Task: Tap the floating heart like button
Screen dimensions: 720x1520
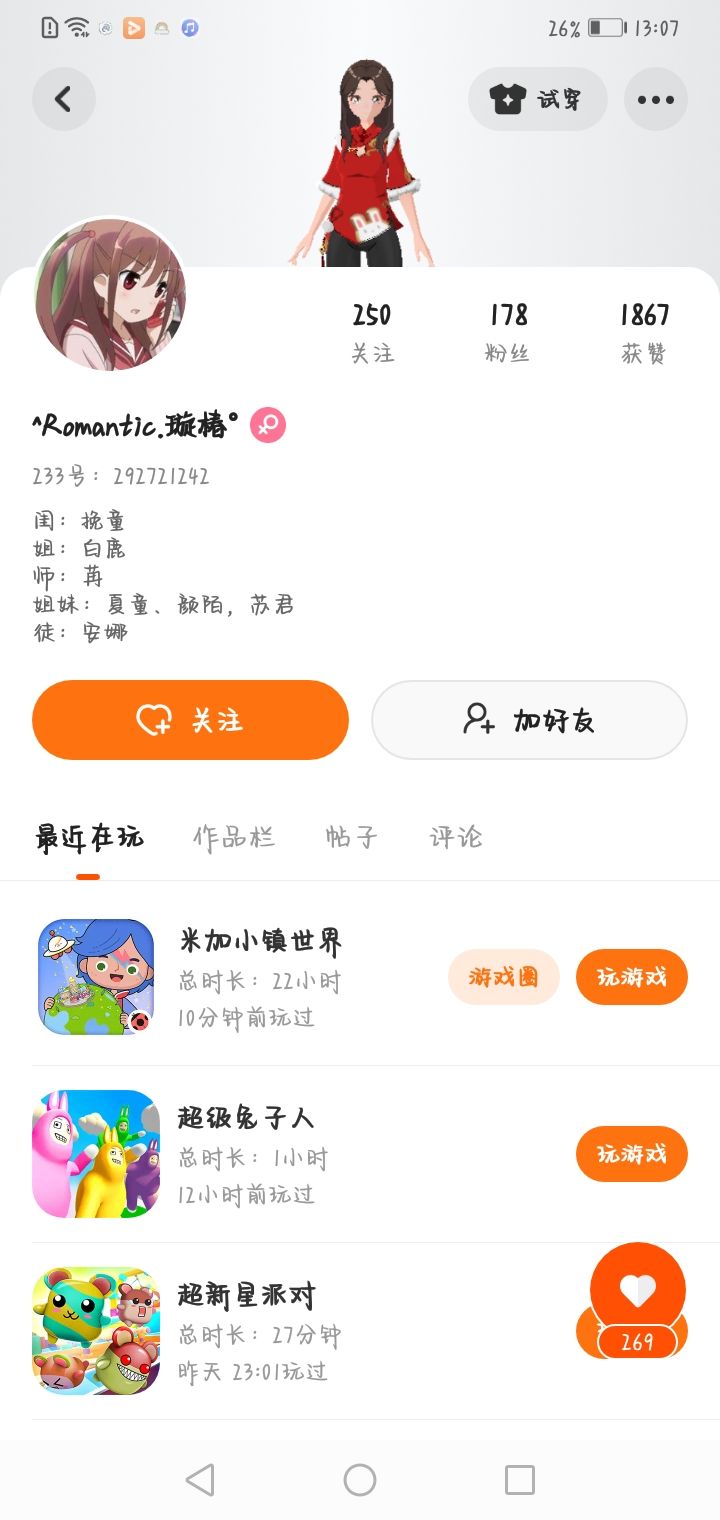Action: tap(638, 1292)
